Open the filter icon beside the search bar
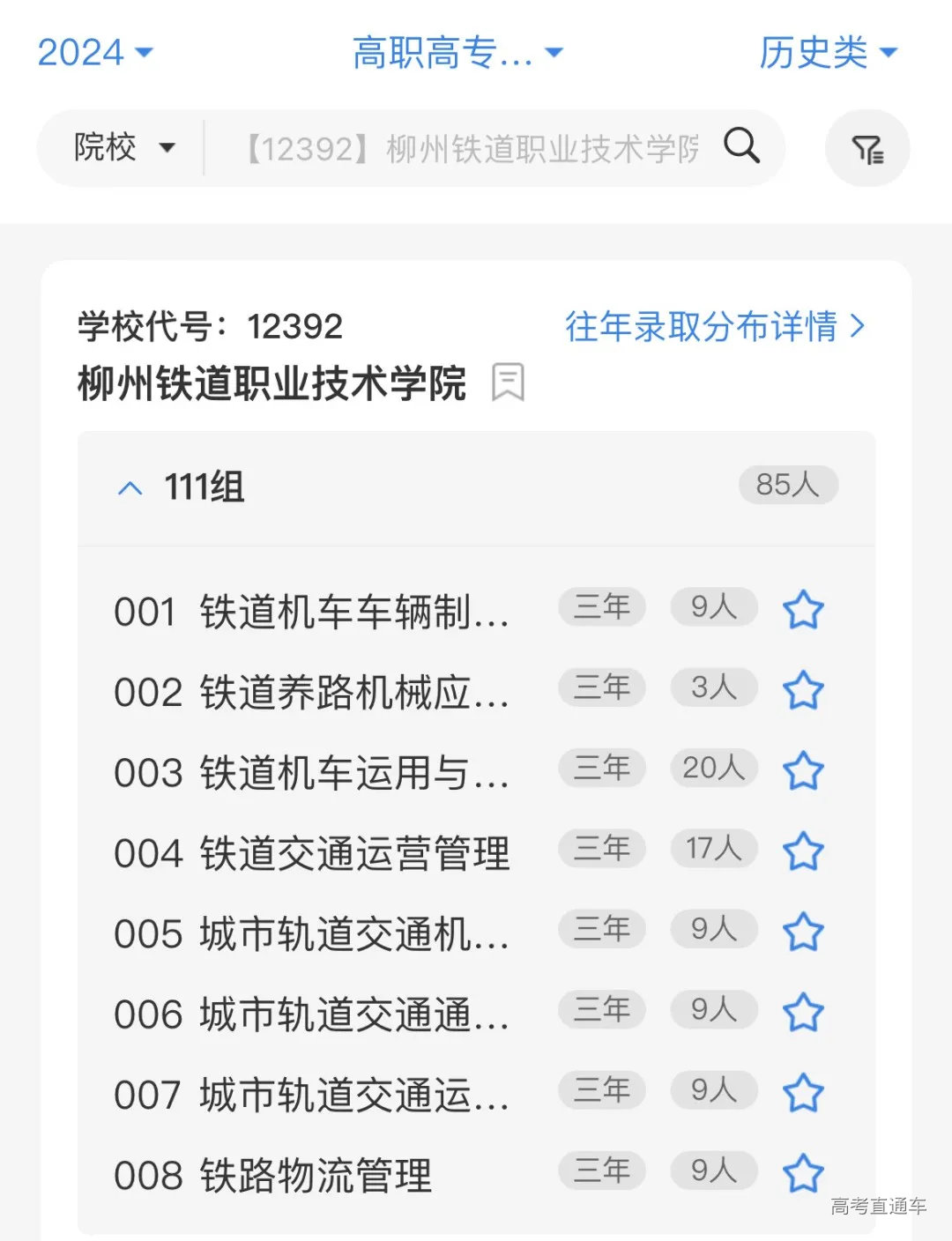 tap(868, 148)
